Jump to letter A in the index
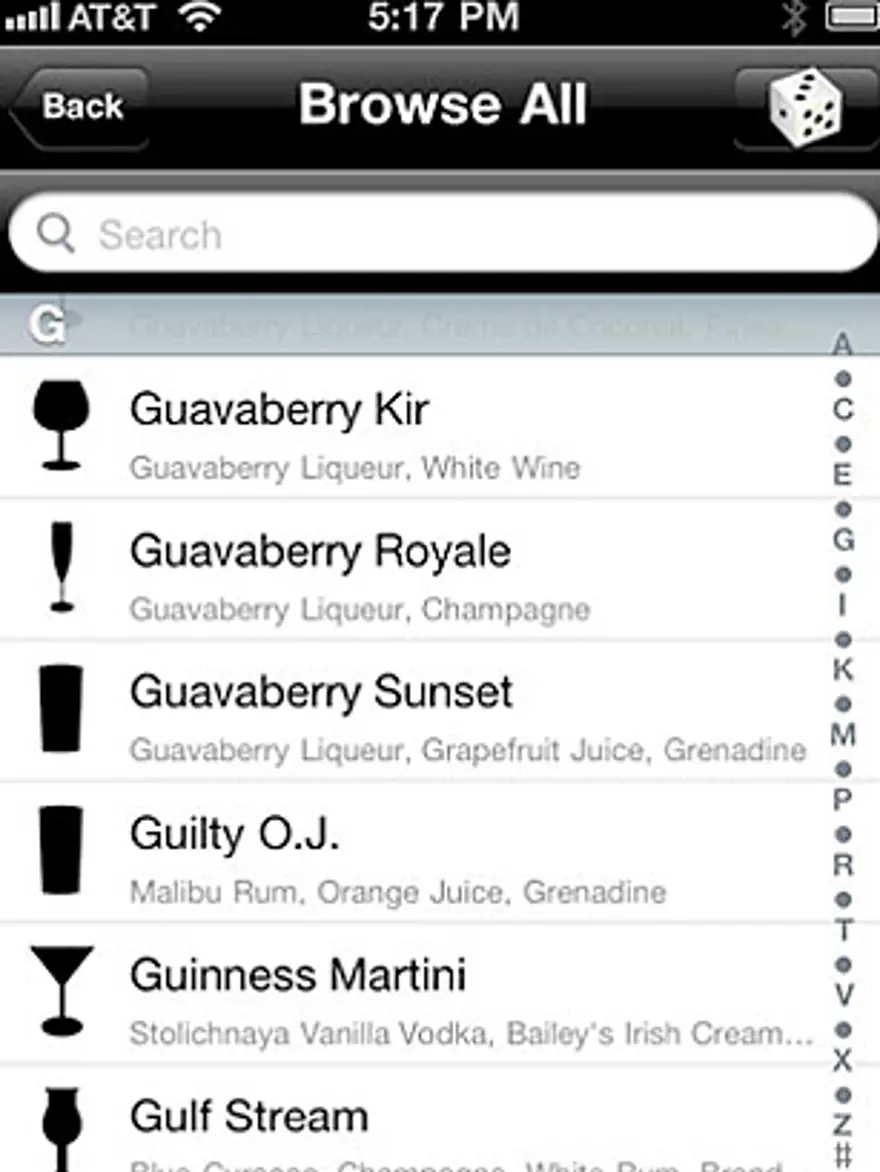 pyautogui.click(x=843, y=346)
